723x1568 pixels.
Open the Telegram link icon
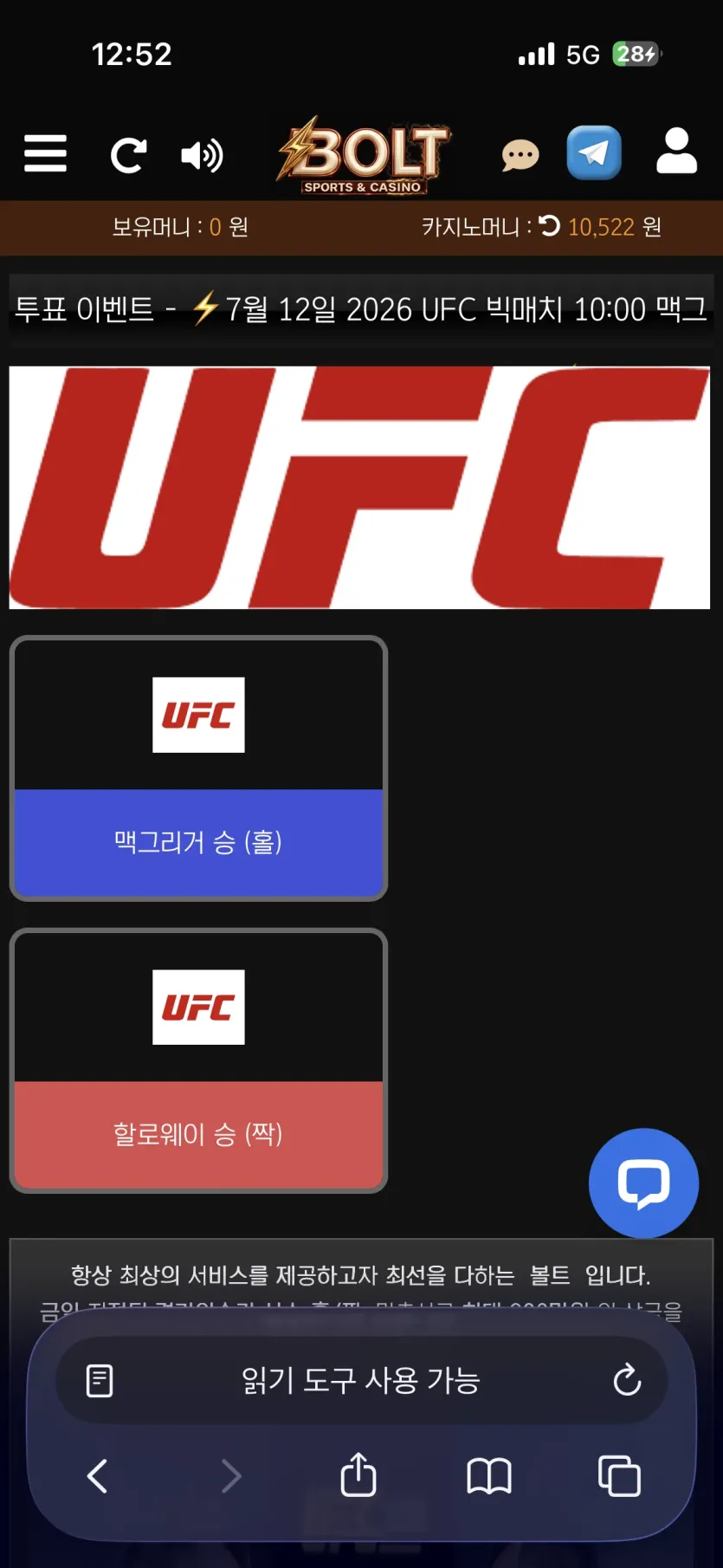coord(594,152)
